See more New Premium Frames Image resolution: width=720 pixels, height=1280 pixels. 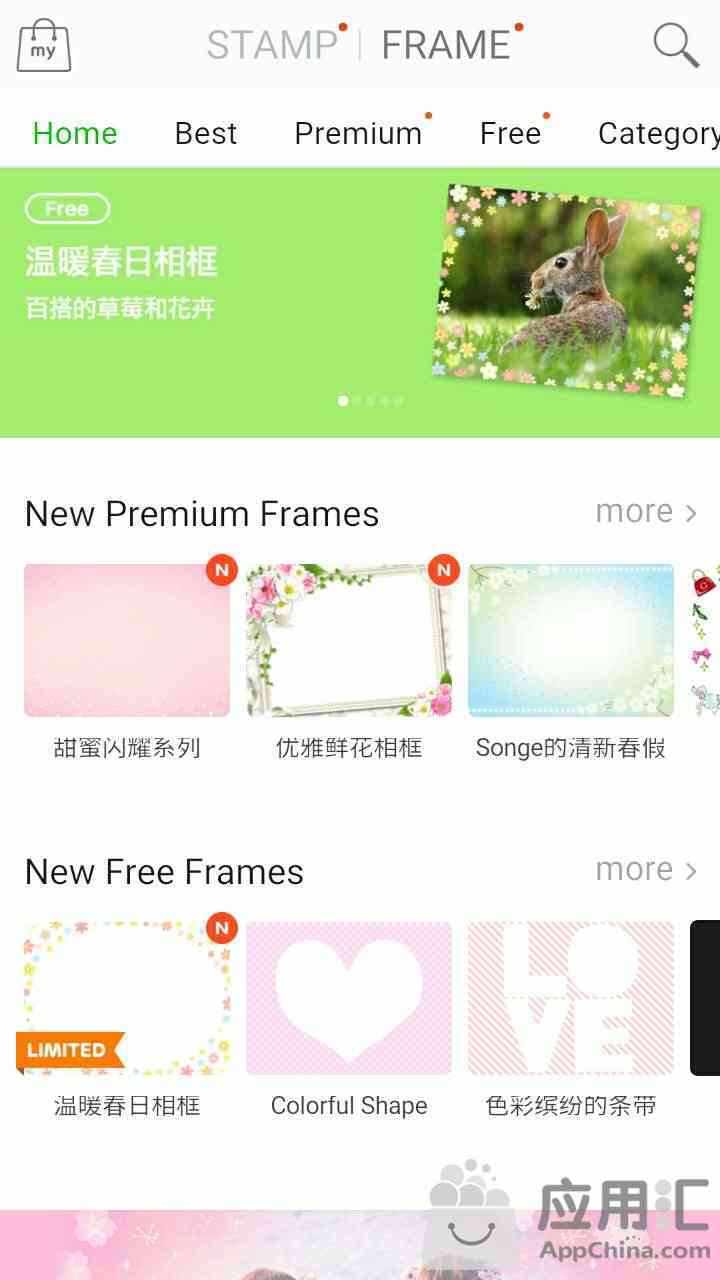646,512
